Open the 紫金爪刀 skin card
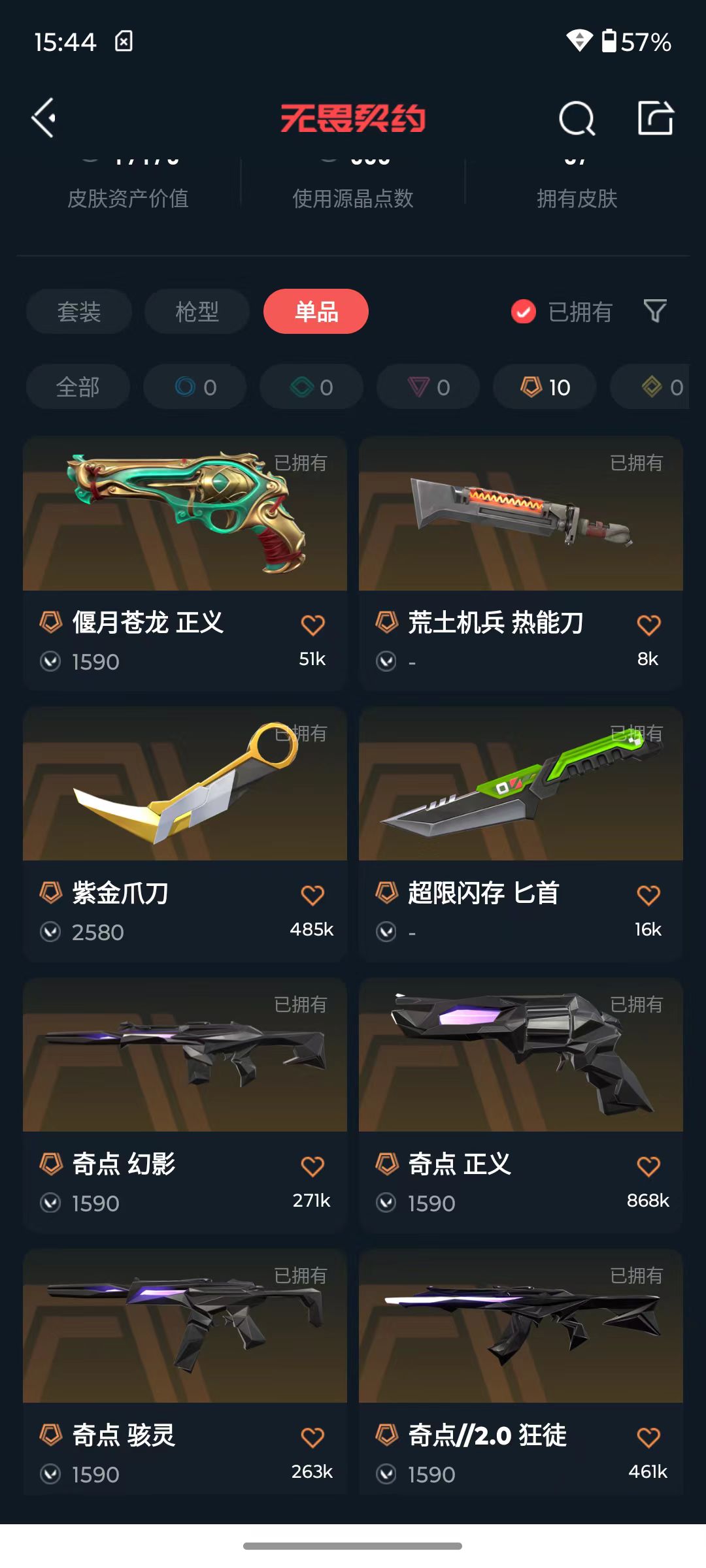 (185, 834)
